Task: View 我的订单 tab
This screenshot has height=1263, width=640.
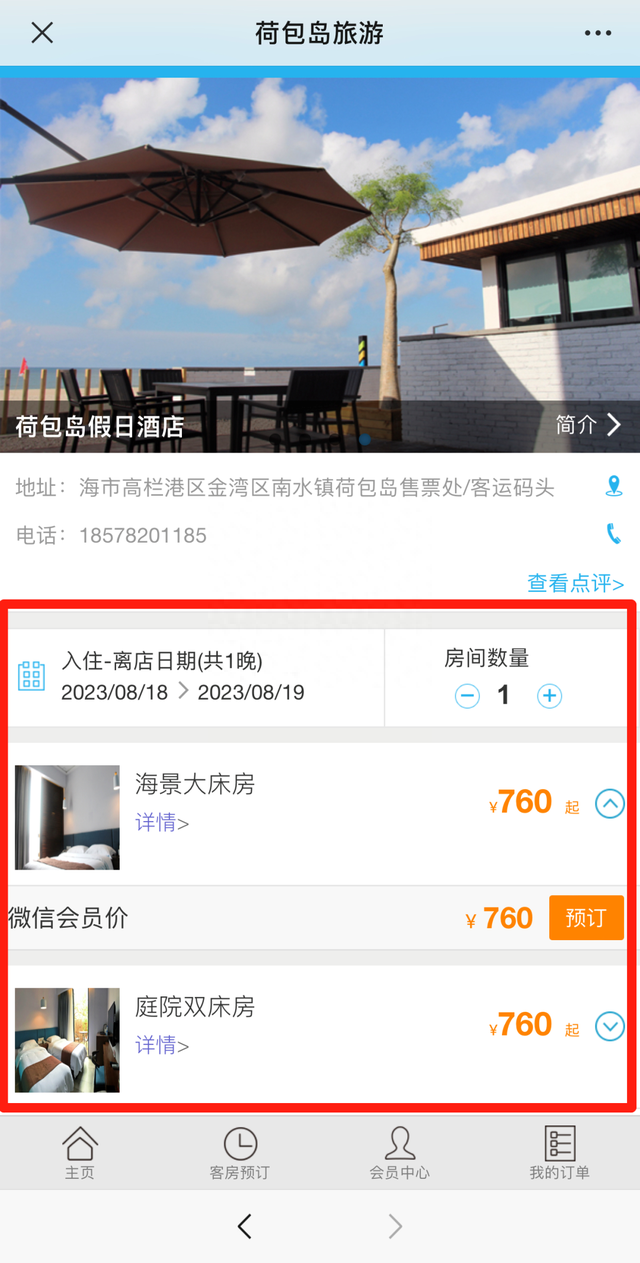Action: click(x=559, y=1152)
